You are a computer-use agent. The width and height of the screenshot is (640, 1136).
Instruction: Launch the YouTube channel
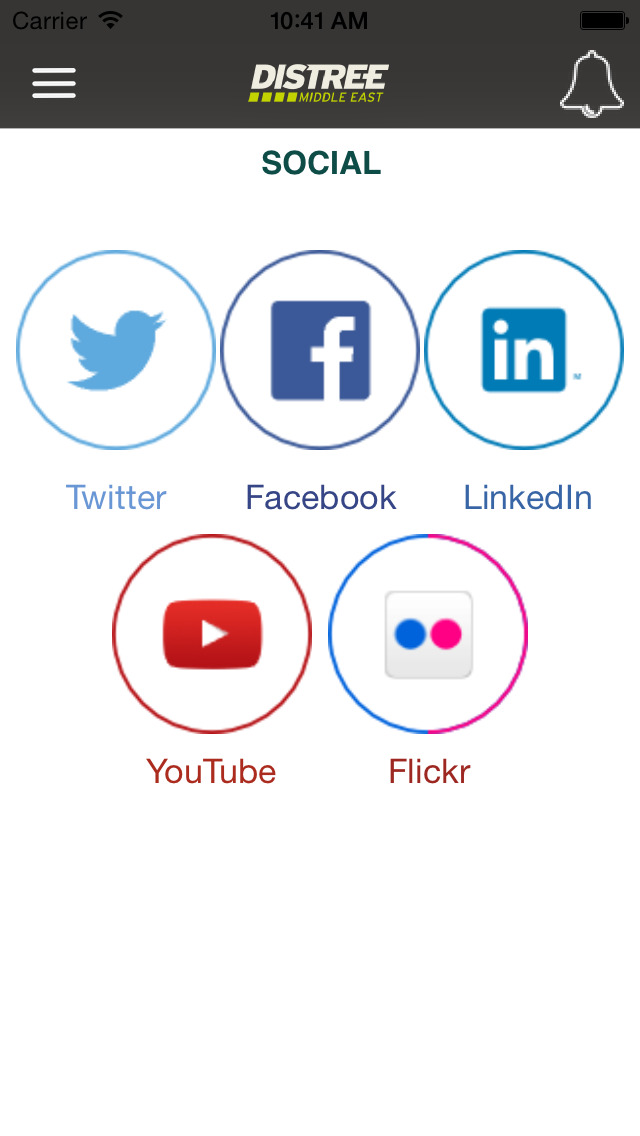[x=212, y=634]
